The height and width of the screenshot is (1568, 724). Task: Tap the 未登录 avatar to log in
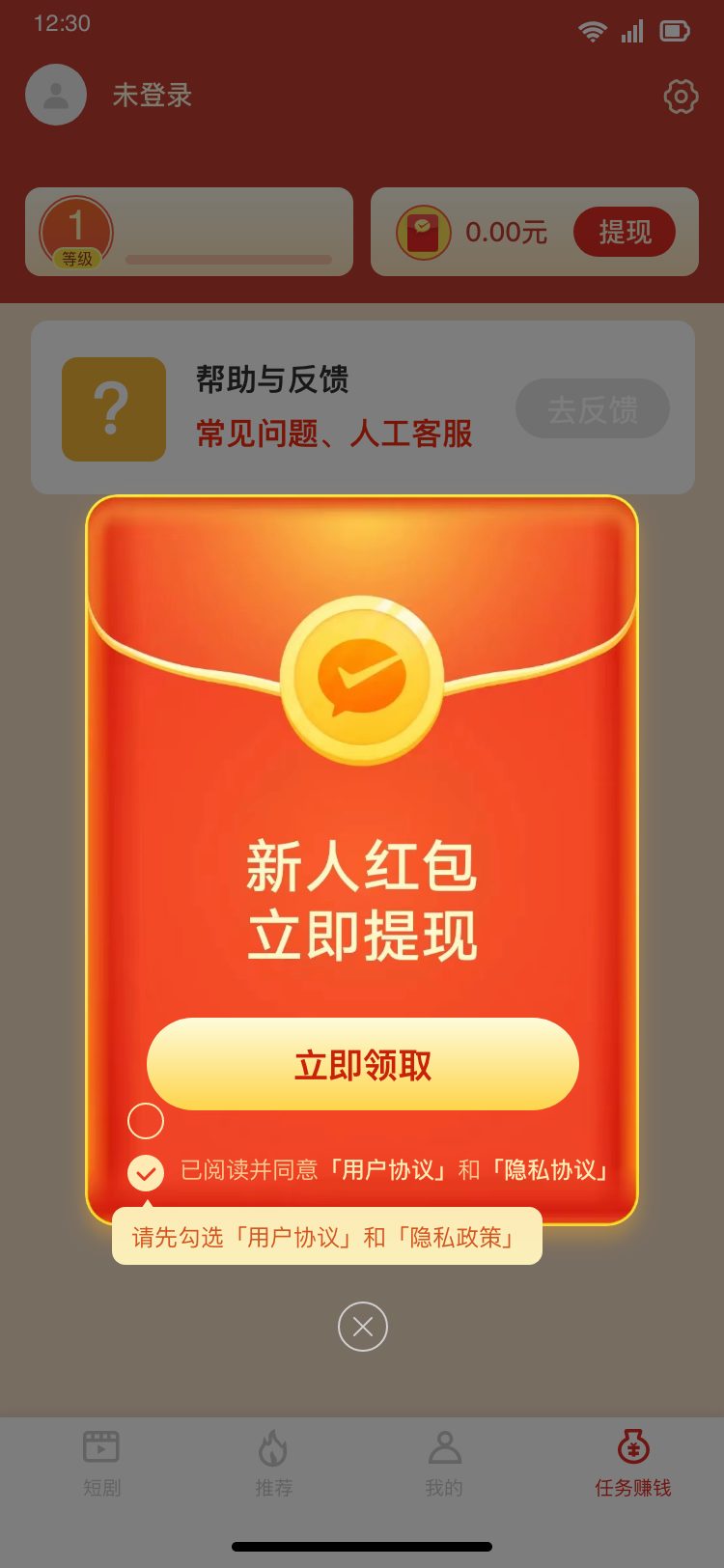(x=56, y=95)
